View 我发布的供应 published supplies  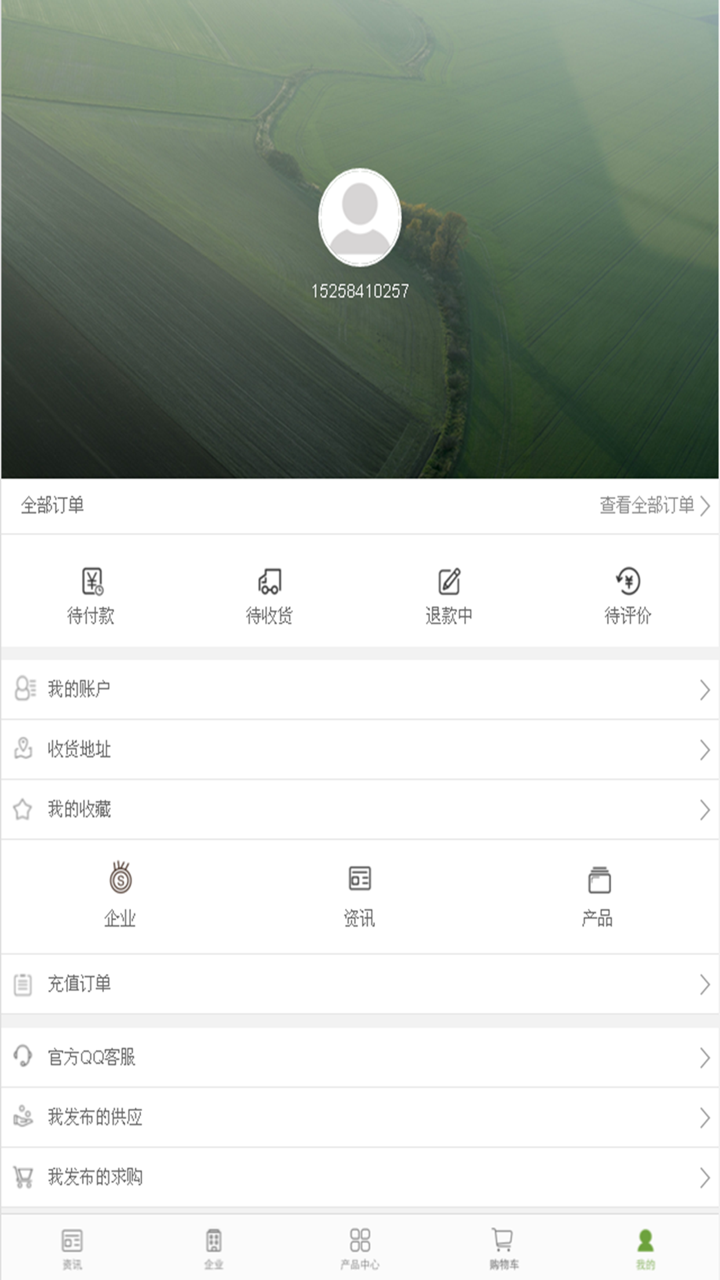[360, 1119]
